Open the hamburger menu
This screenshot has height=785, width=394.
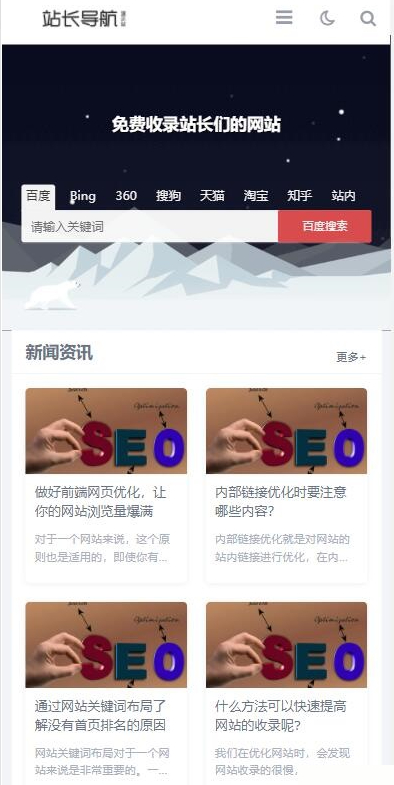point(284,18)
